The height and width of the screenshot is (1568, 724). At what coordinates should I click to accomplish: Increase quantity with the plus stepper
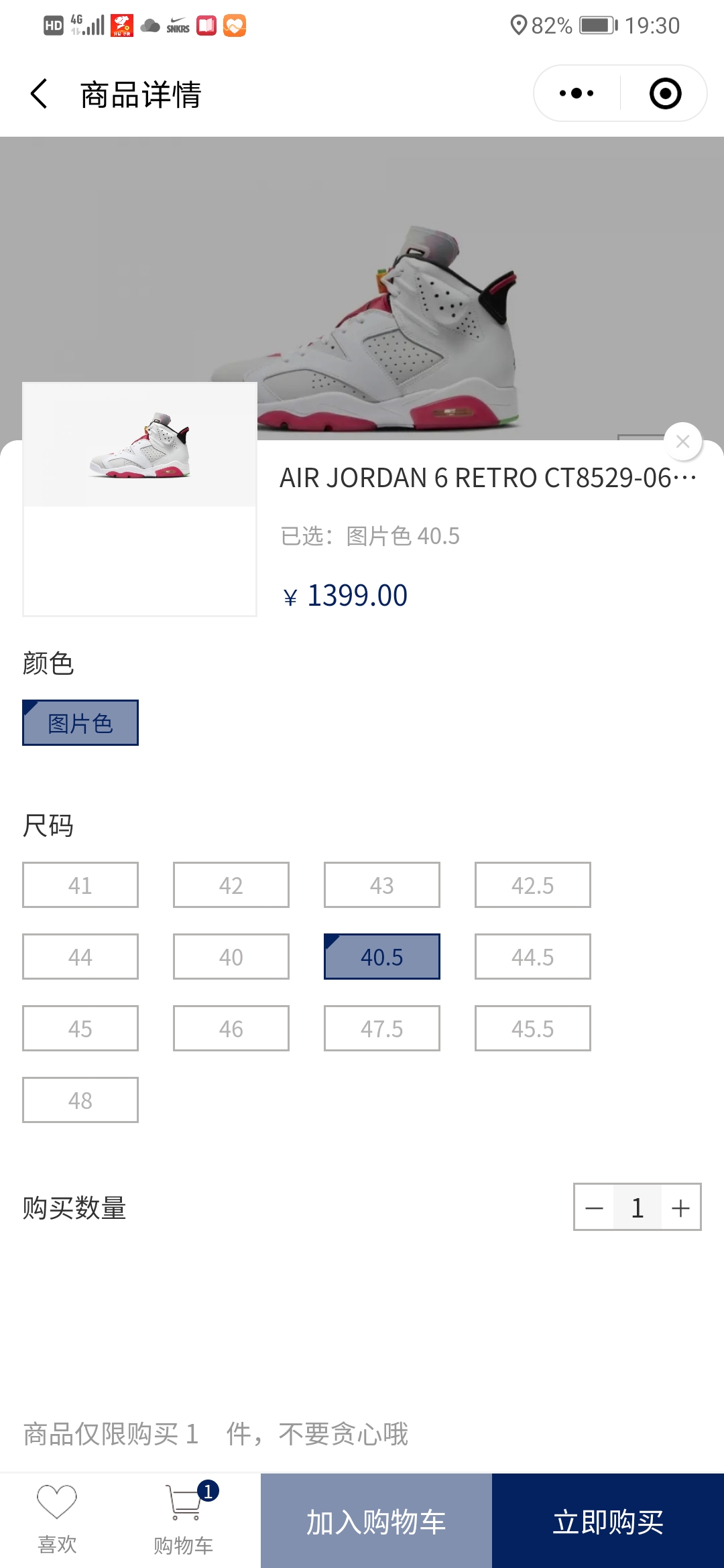click(x=680, y=1207)
